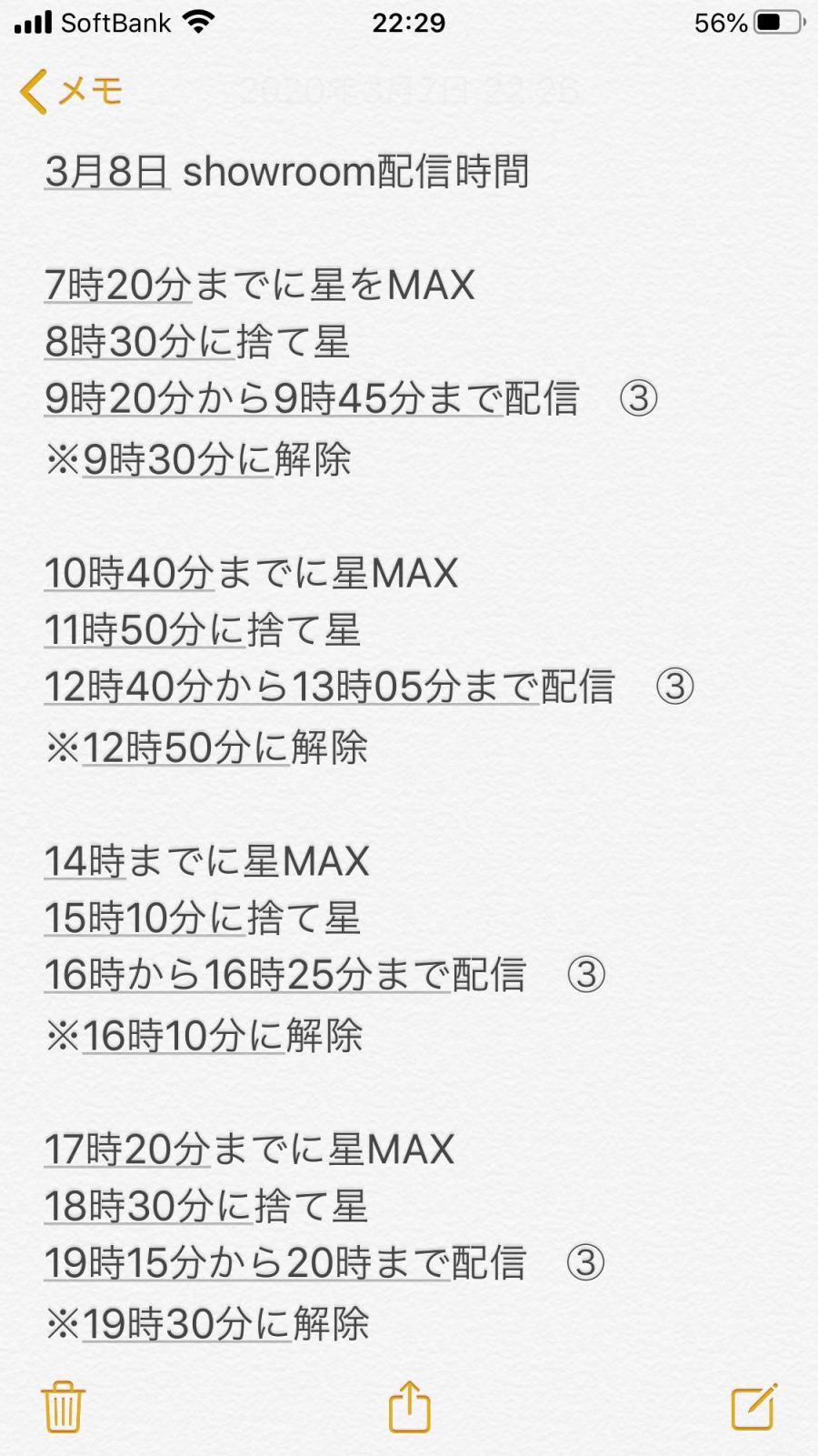Viewport: 818px width, 1456px height.
Task: Go back to the メモ list
Action: (x=71, y=91)
